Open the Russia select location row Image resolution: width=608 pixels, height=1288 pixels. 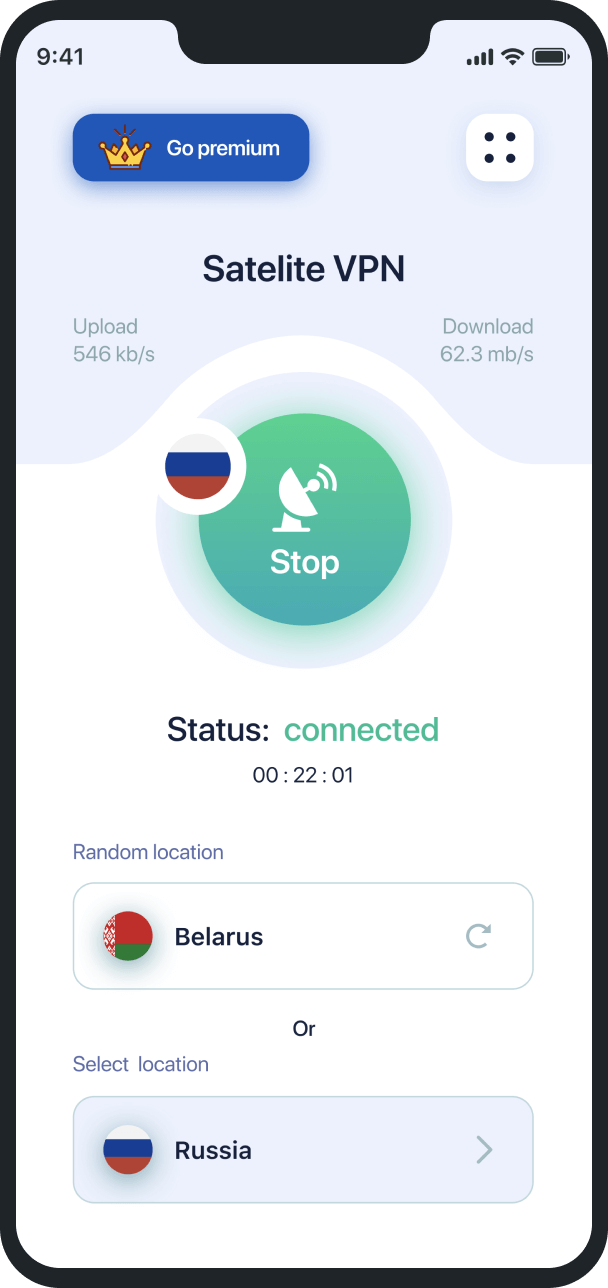(x=303, y=1150)
